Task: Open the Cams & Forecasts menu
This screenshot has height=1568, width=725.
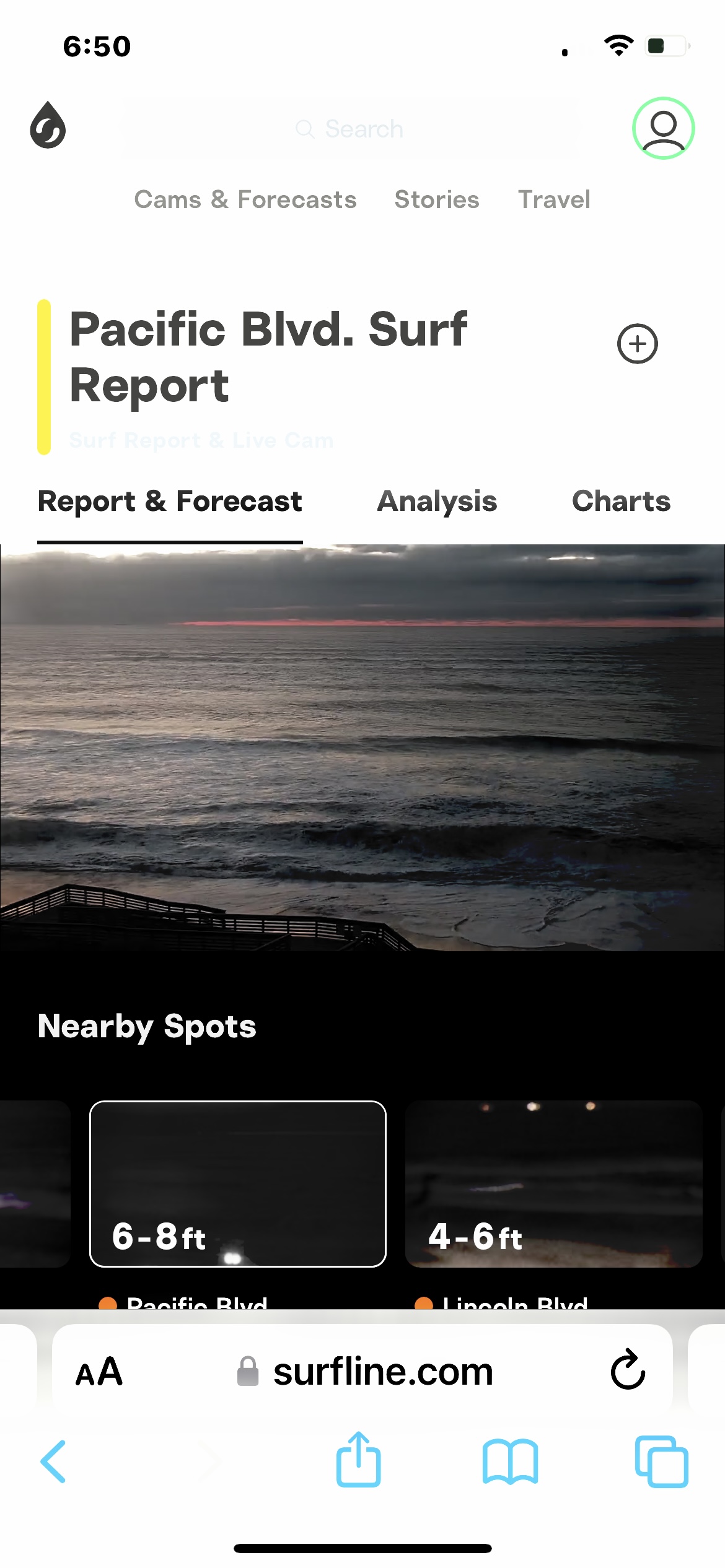Action: [x=245, y=199]
